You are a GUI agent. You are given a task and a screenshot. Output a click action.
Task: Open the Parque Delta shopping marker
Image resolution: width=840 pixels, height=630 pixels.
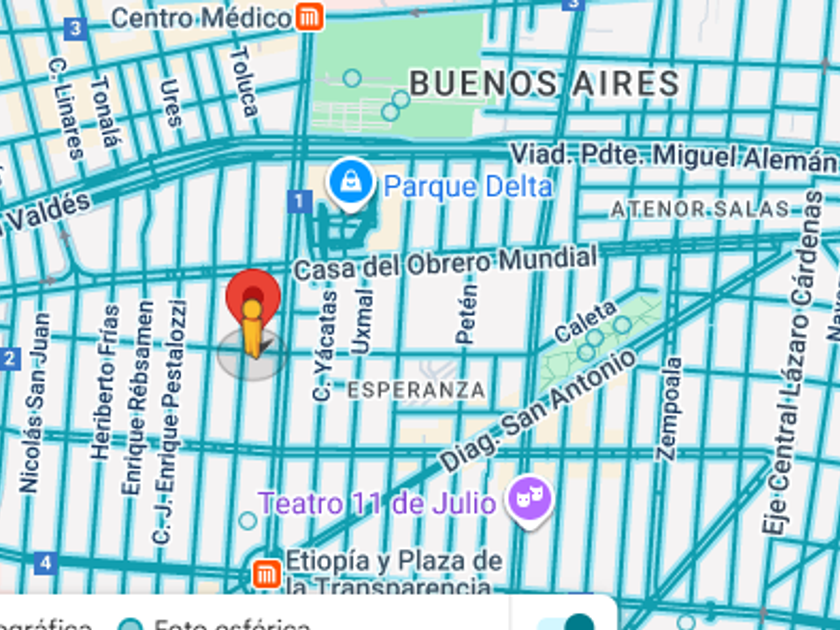[350, 183]
